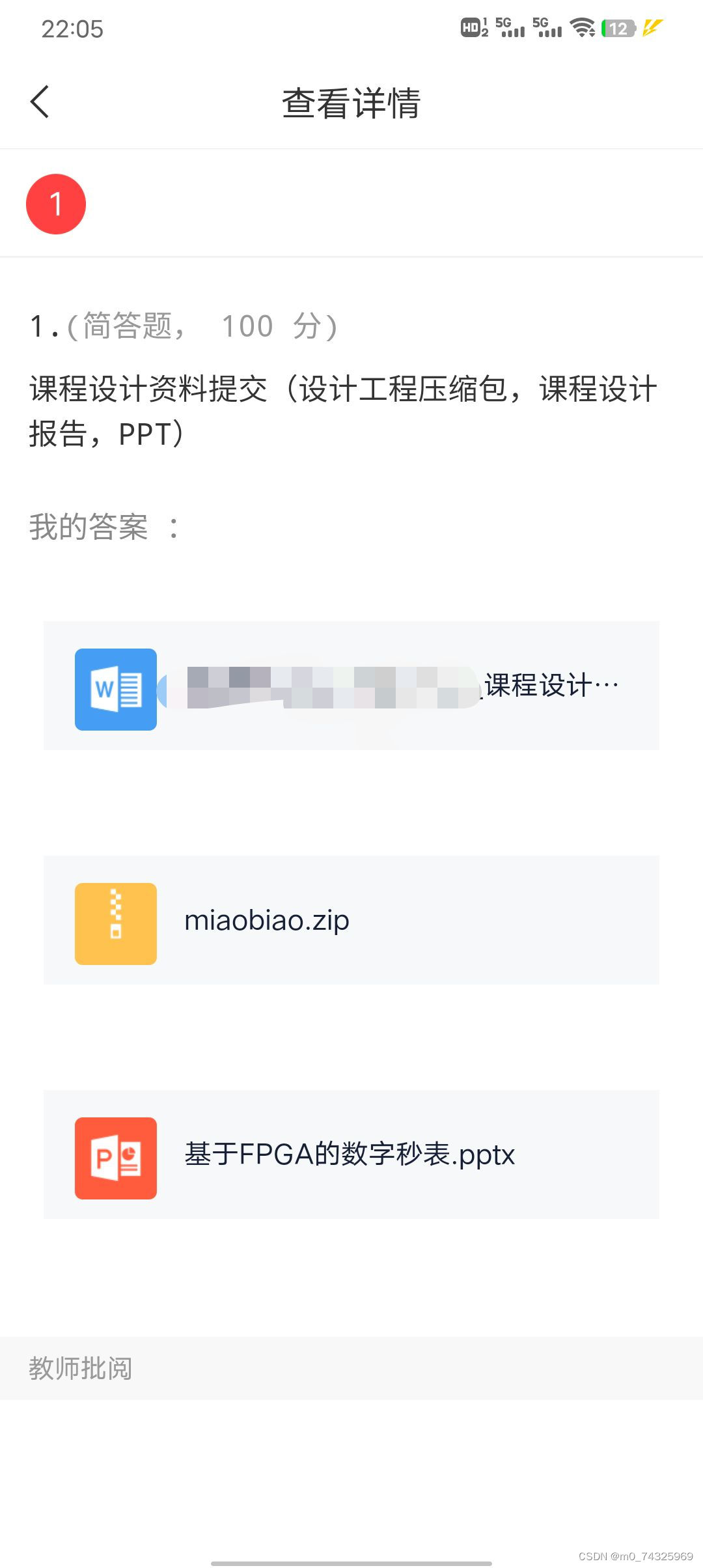Open the miaobiao.zip attachment
Image resolution: width=703 pixels, height=1568 pixels.
click(x=351, y=920)
